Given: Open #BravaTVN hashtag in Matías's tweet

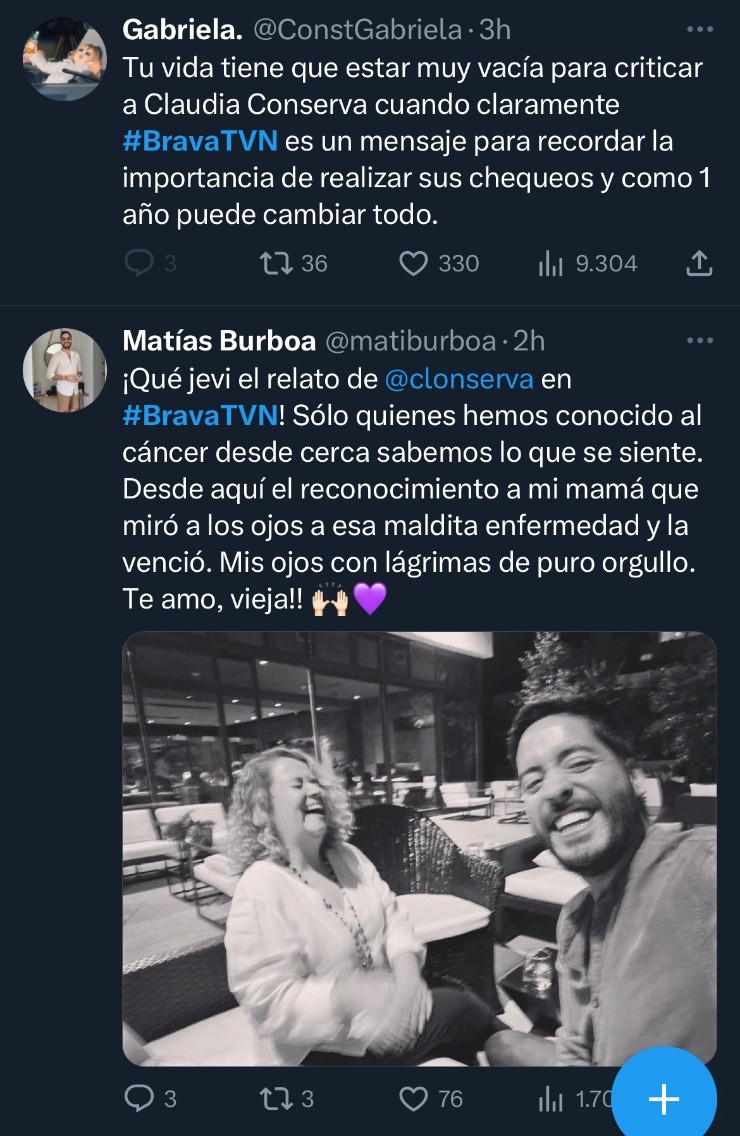Looking at the screenshot, I should pos(198,416).
